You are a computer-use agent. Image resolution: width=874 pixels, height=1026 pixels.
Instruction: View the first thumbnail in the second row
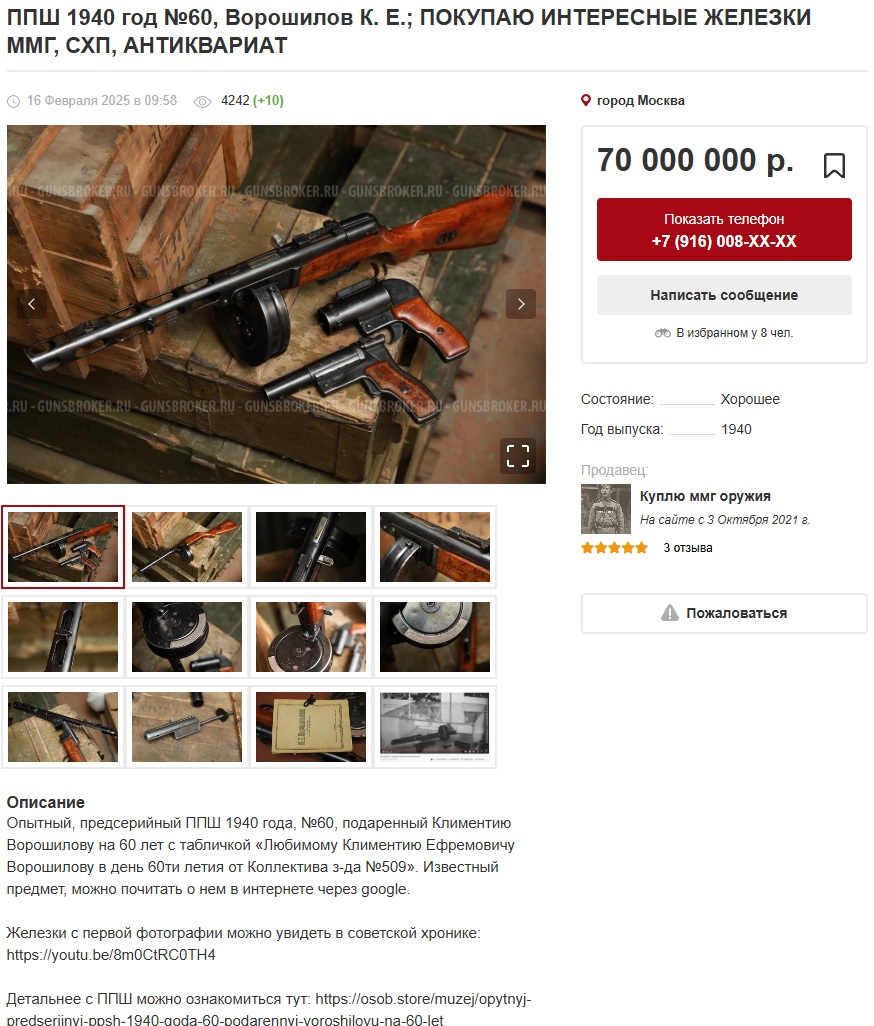coord(63,636)
